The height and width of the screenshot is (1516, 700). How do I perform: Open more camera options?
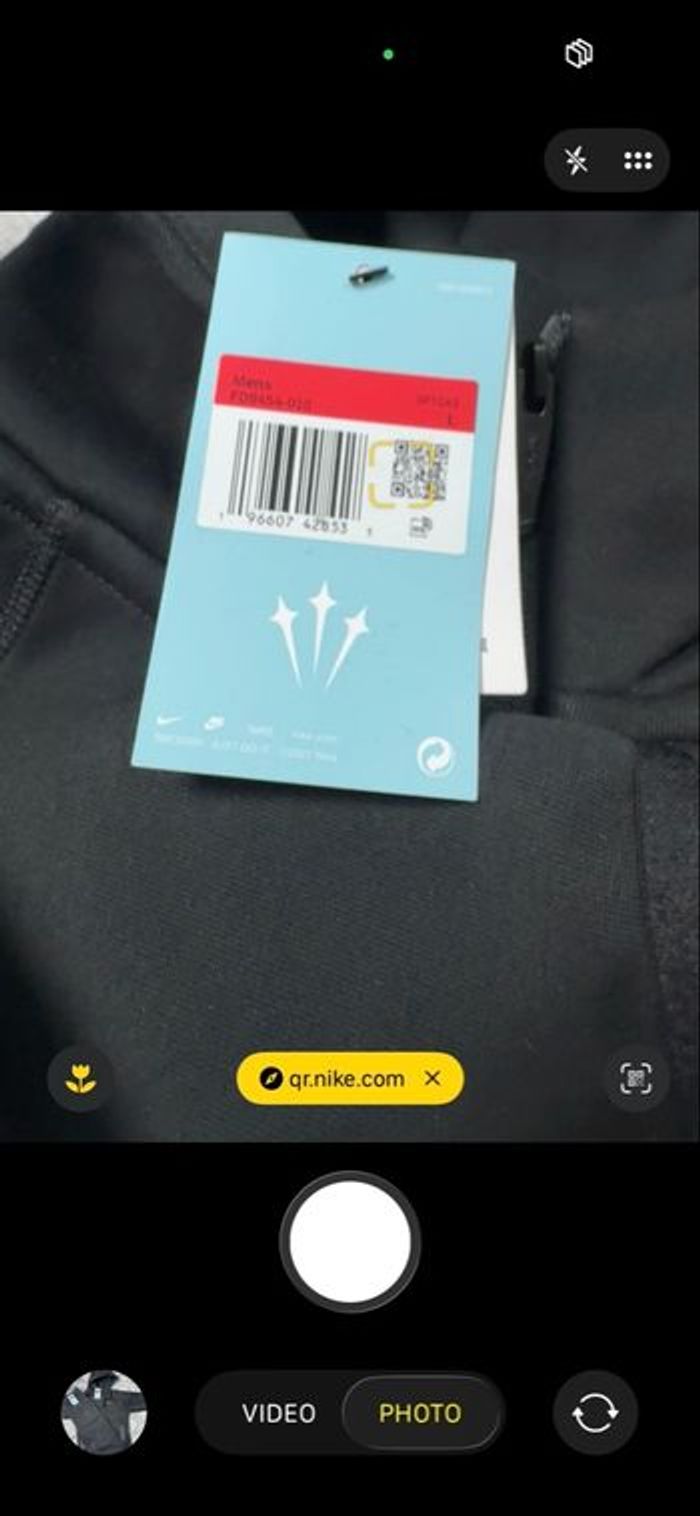(x=638, y=161)
